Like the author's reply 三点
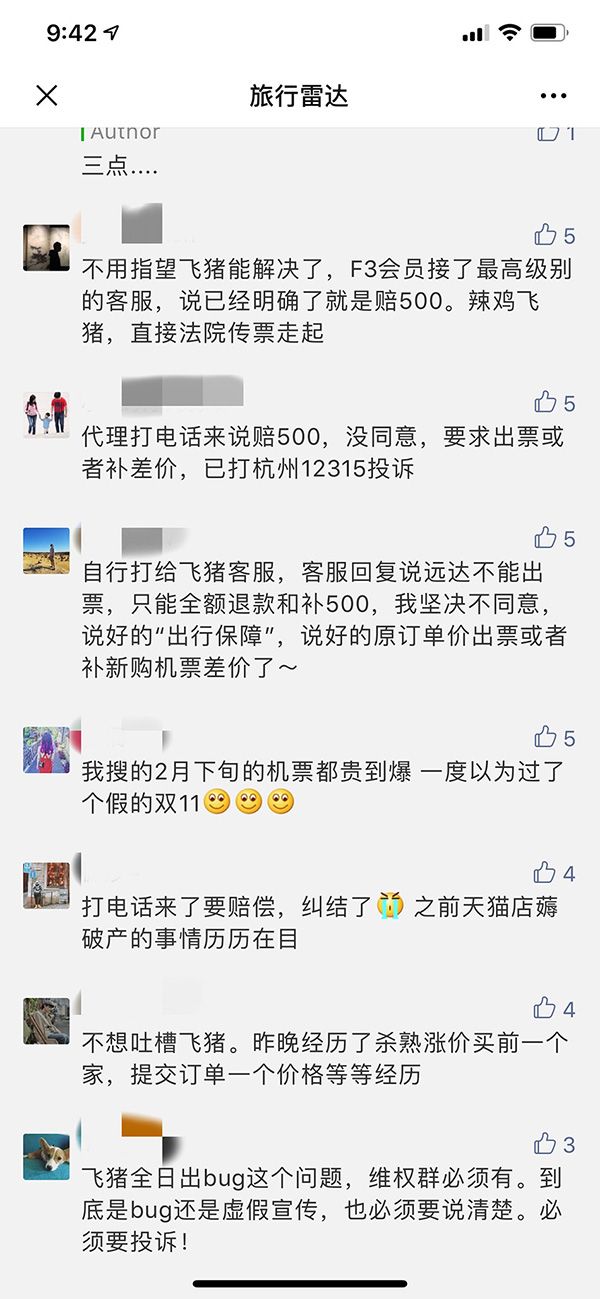600x1299 pixels. (x=548, y=133)
